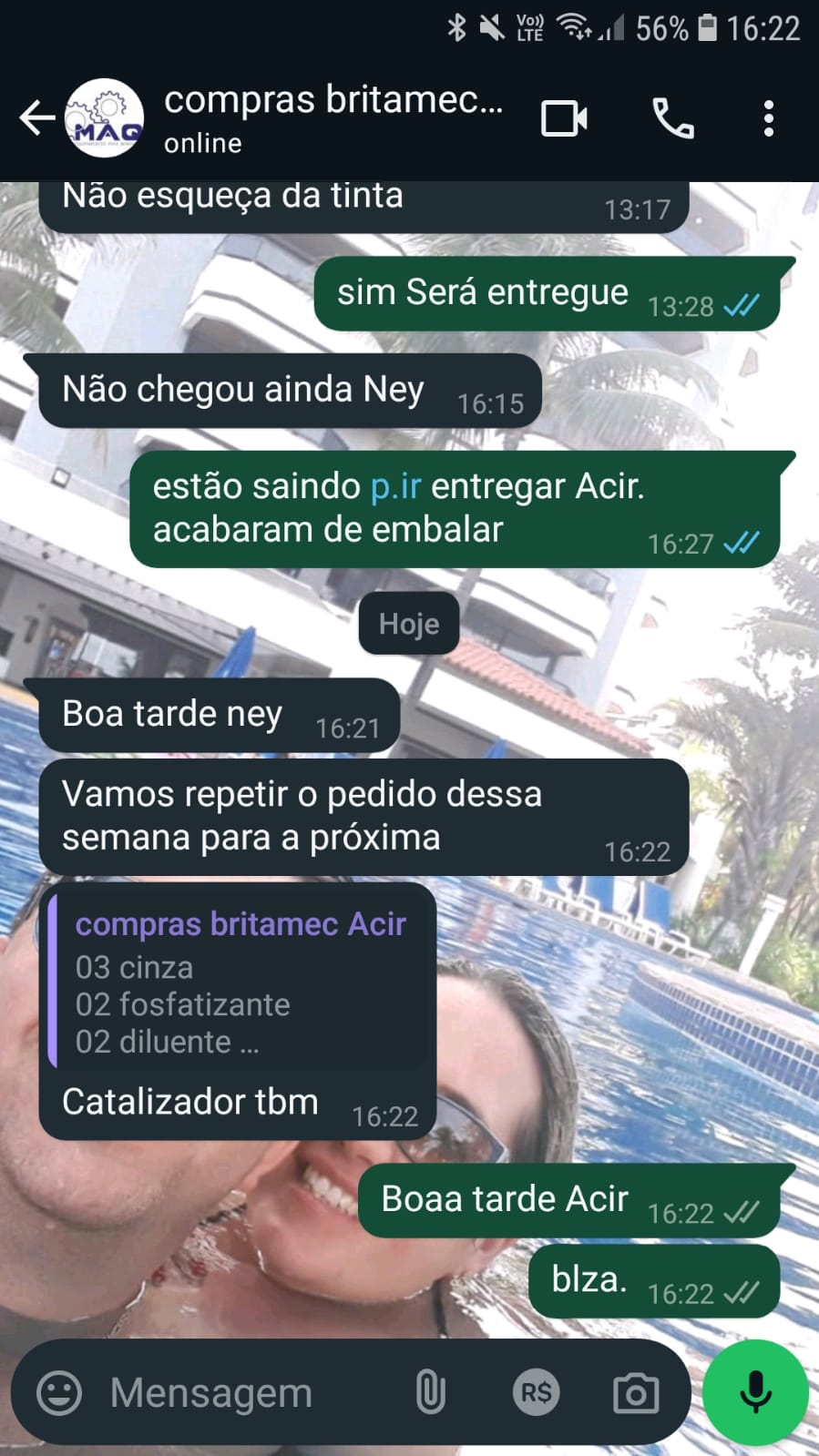819x1456 pixels.
Task: Start a video call
Action: (x=564, y=118)
